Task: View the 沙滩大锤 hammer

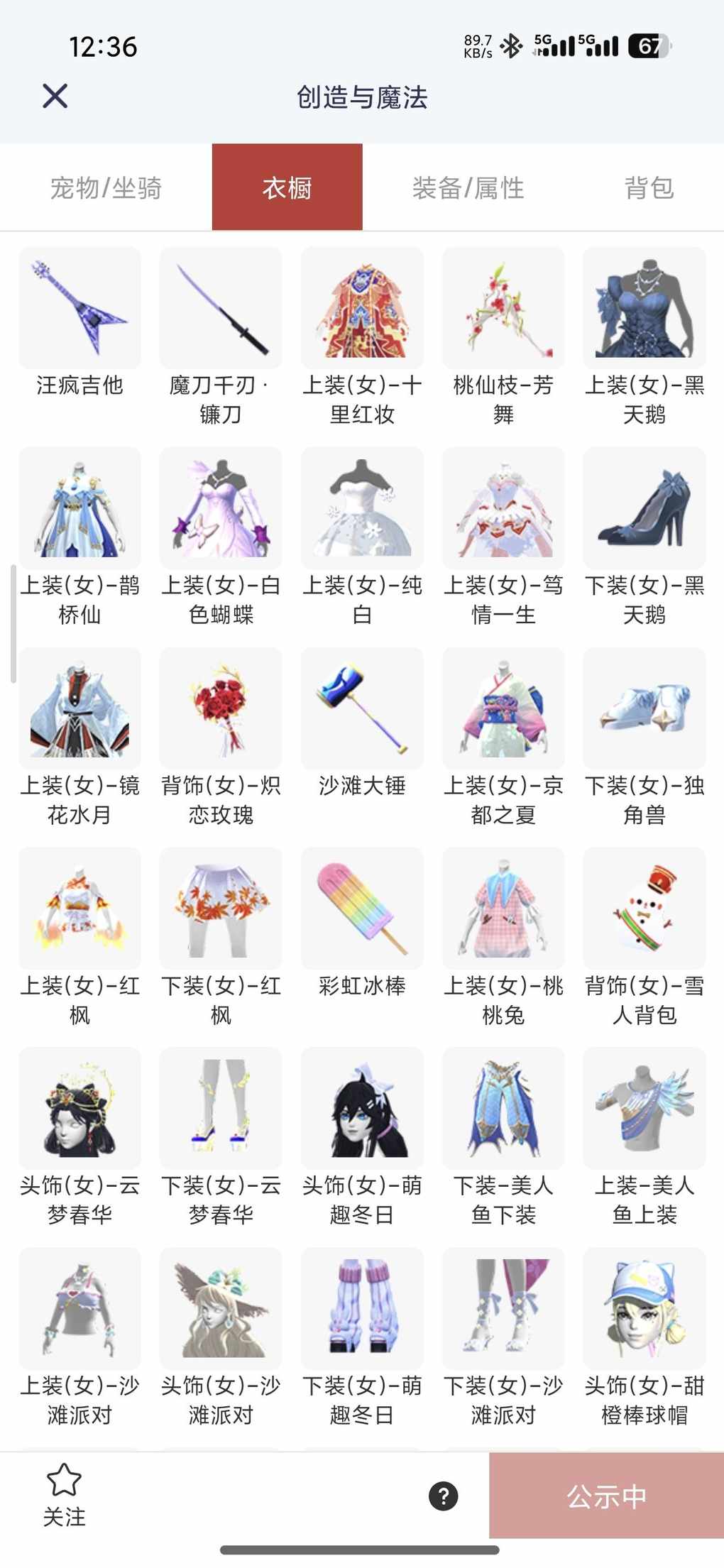Action: [x=362, y=708]
